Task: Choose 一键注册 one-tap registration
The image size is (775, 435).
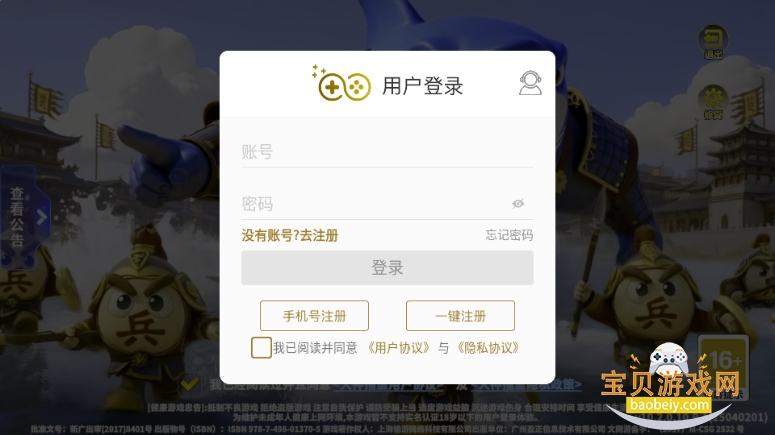Action: click(x=460, y=316)
